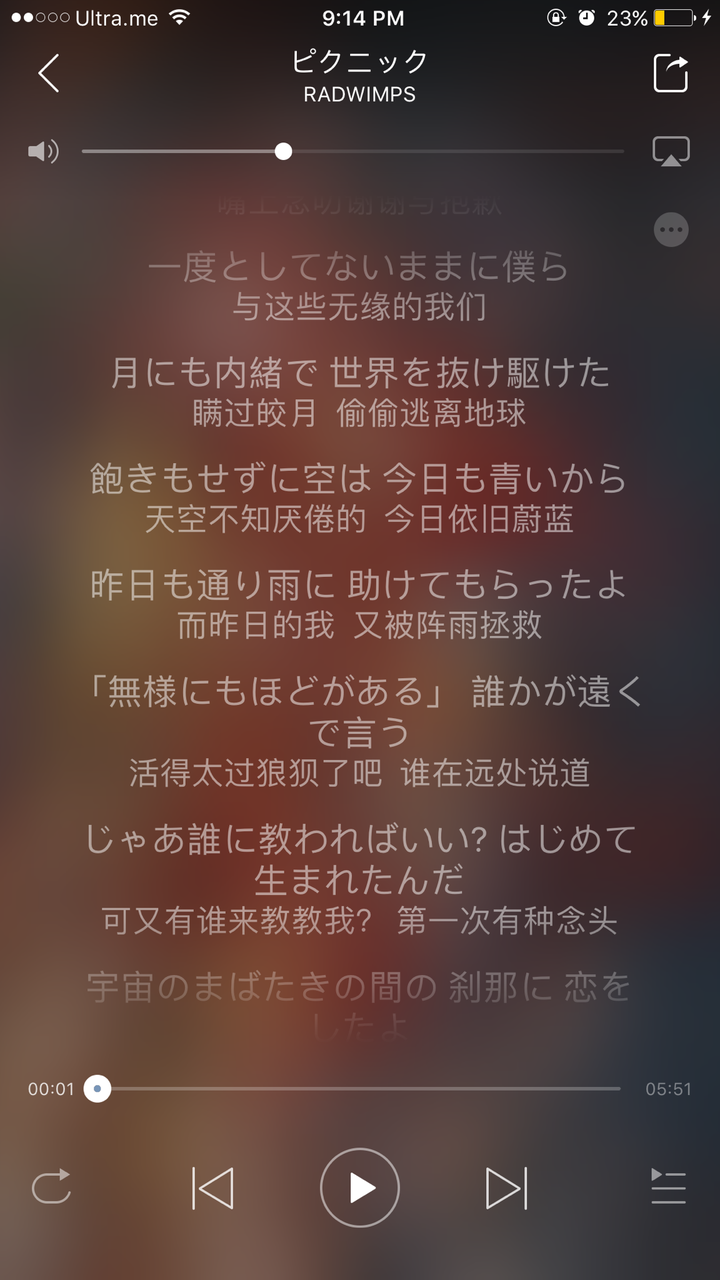Toggle repeat playback mode
Image resolution: width=720 pixels, height=1280 pixels.
pyautogui.click(x=52, y=1187)
